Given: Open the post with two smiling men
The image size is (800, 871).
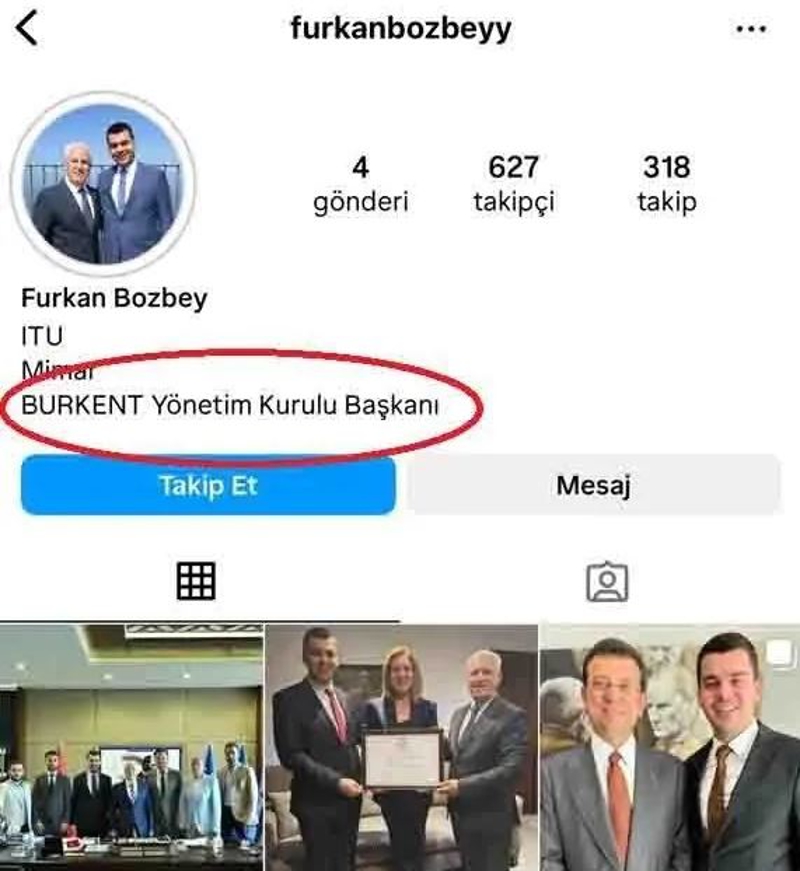Looking at the screenshot, I should click(670, 747).
